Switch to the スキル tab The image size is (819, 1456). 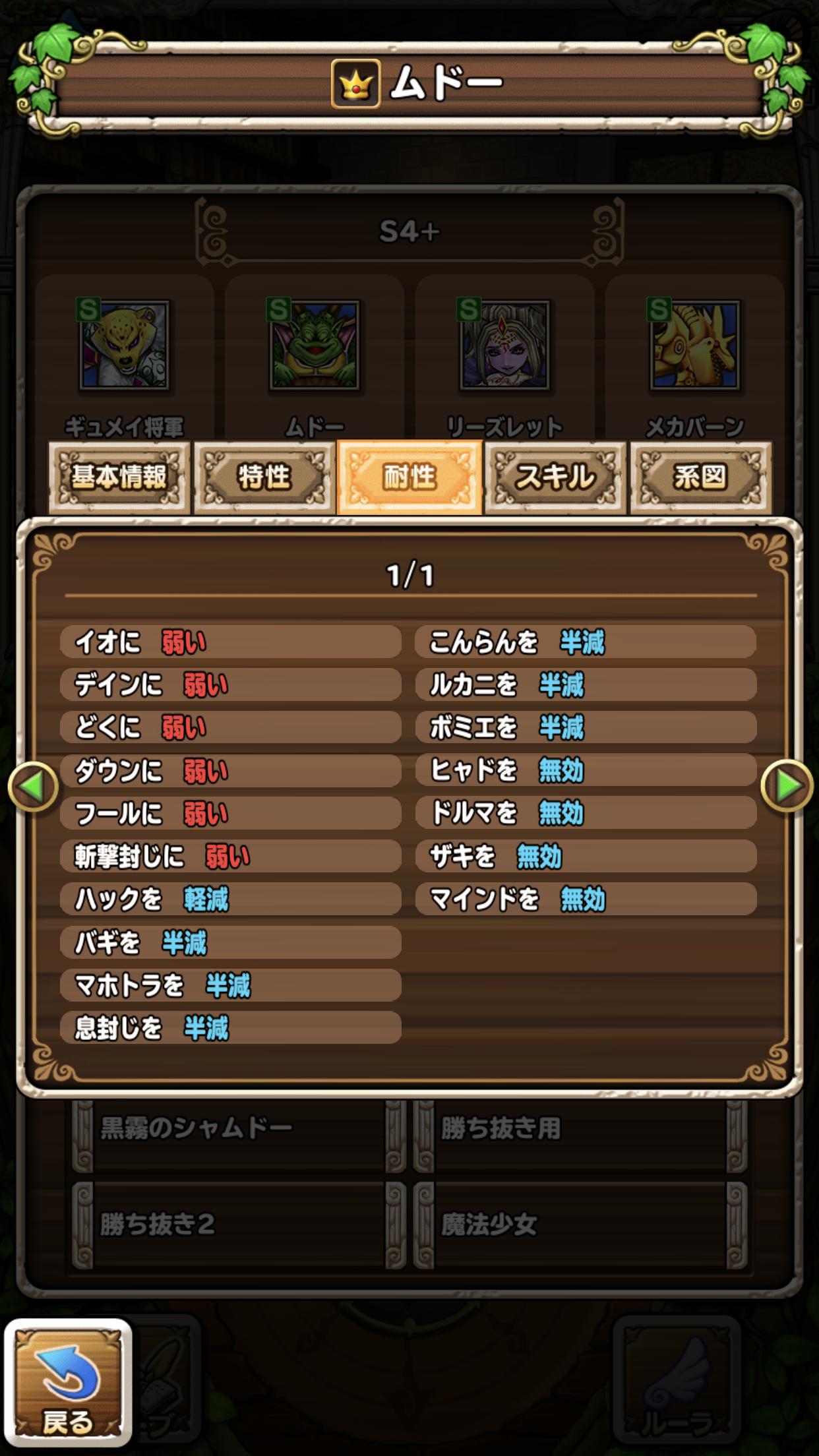(555, 477)
